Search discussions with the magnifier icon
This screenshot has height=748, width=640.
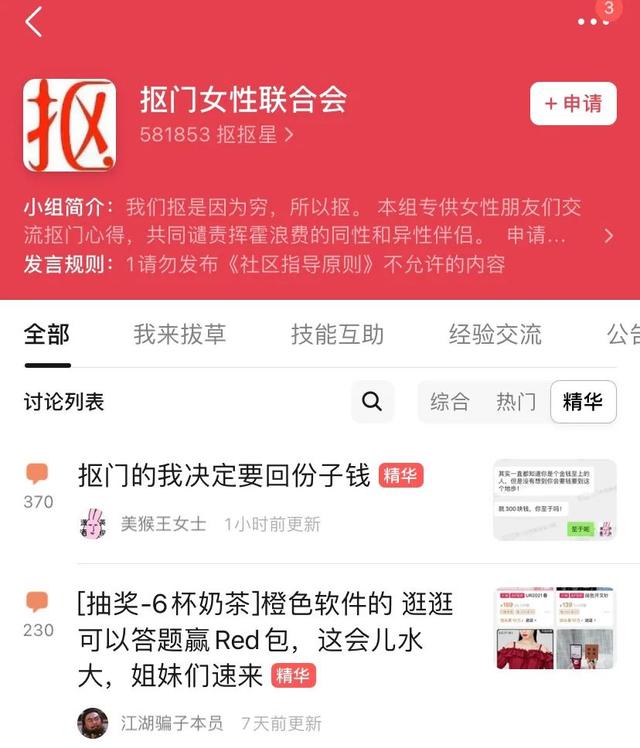pos(372,402)
